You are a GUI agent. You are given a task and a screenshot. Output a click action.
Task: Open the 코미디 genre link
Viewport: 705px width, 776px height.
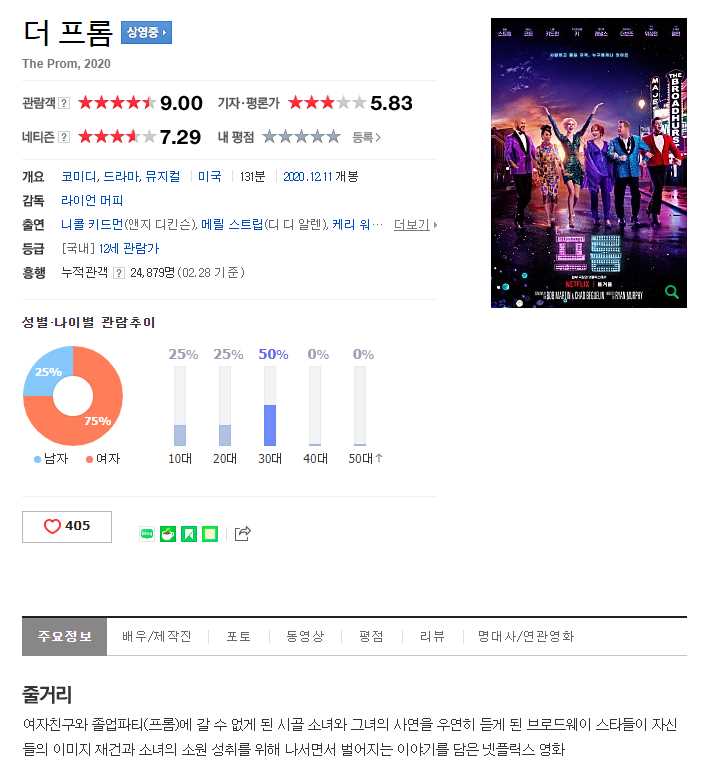(x=79, y=176)
